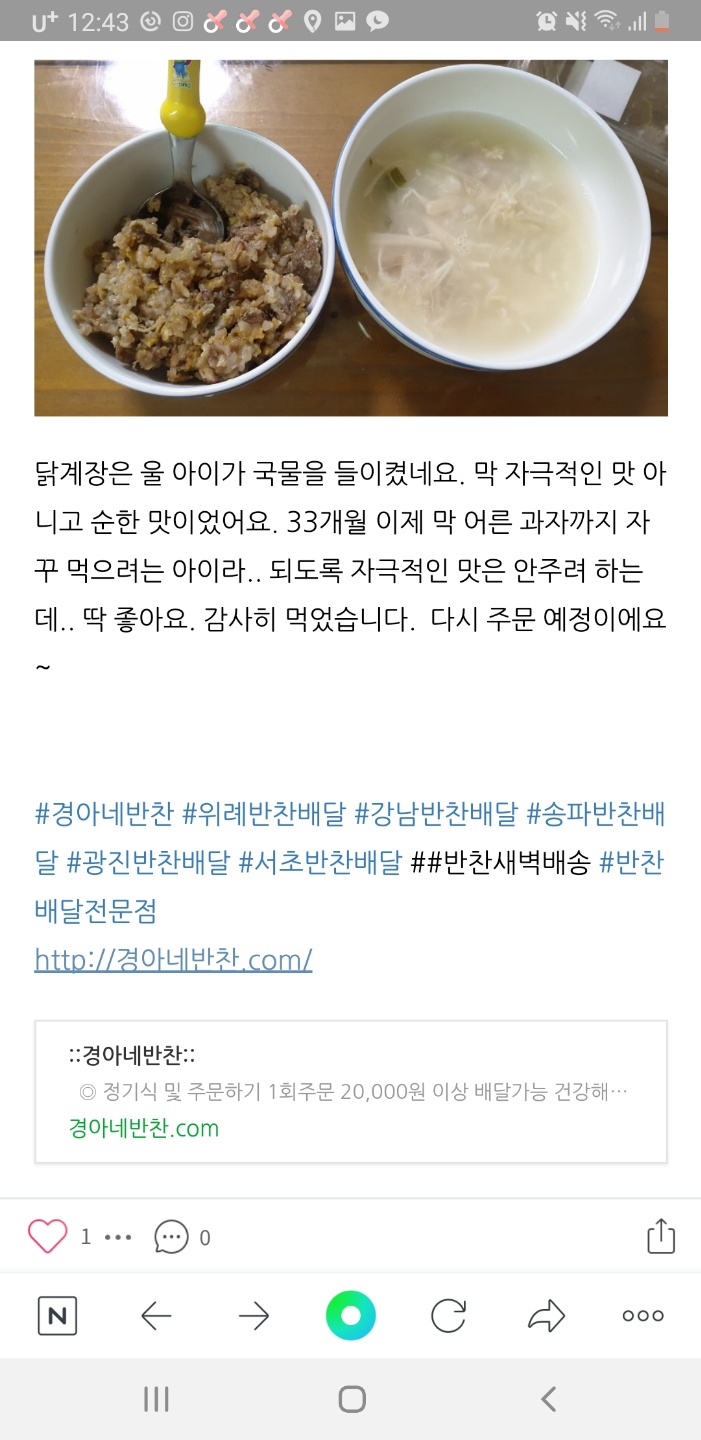Viewport: 701px width, 1440px height.
Task: Share page with the curved arrow icon
Action: point(546,1316)
